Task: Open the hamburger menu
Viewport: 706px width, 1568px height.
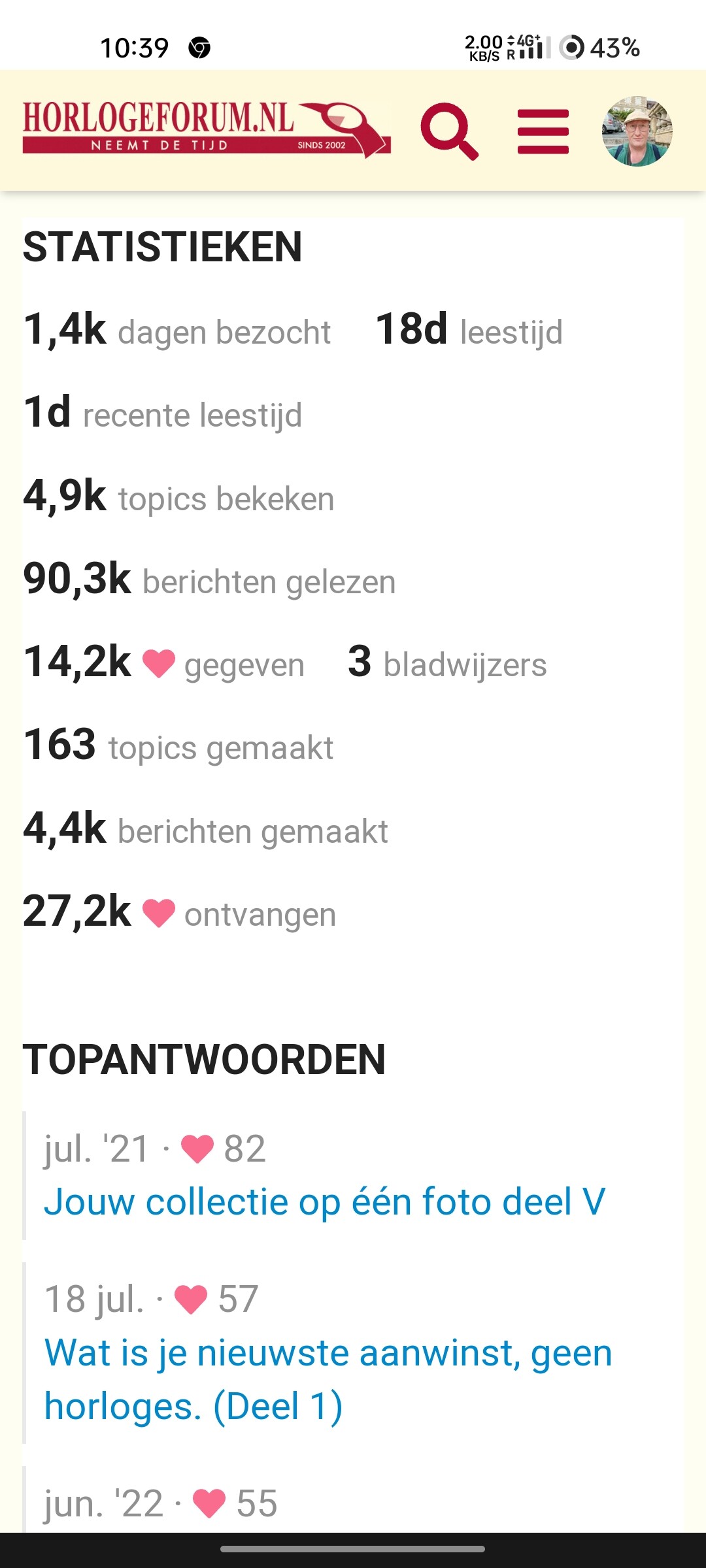Action: (543, 131)
